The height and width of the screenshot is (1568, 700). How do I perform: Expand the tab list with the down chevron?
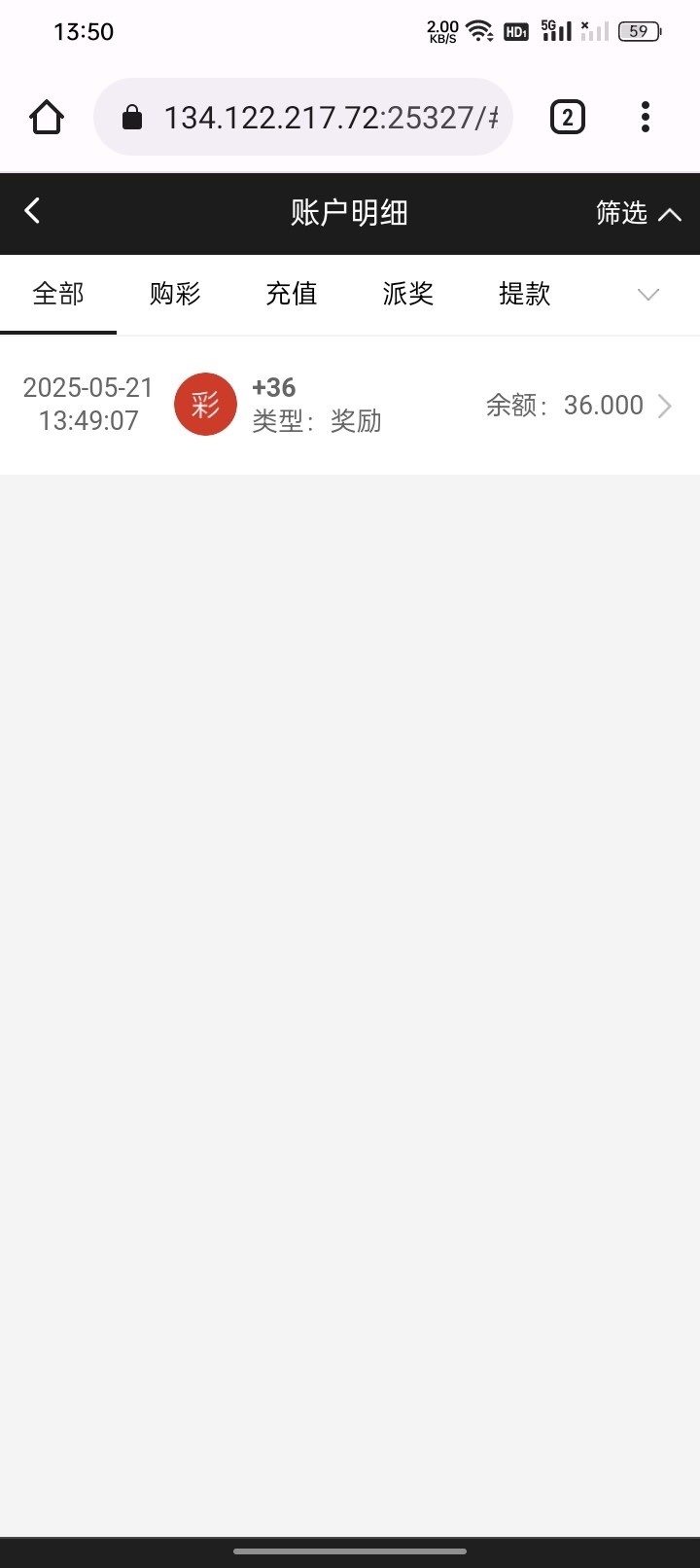[647, 295]
